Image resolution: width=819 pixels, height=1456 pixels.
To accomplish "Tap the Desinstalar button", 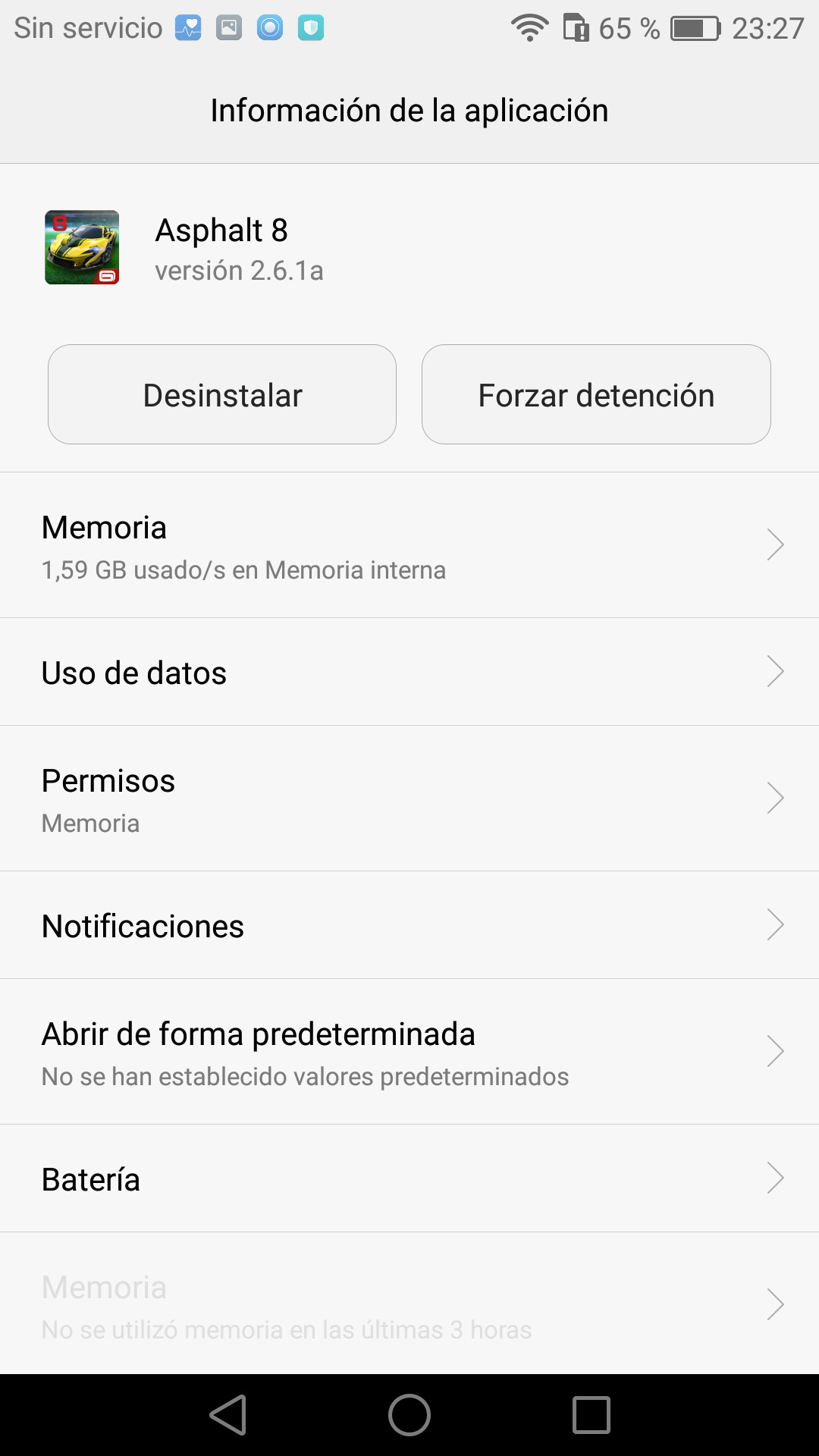I will (x=222, y=394).
